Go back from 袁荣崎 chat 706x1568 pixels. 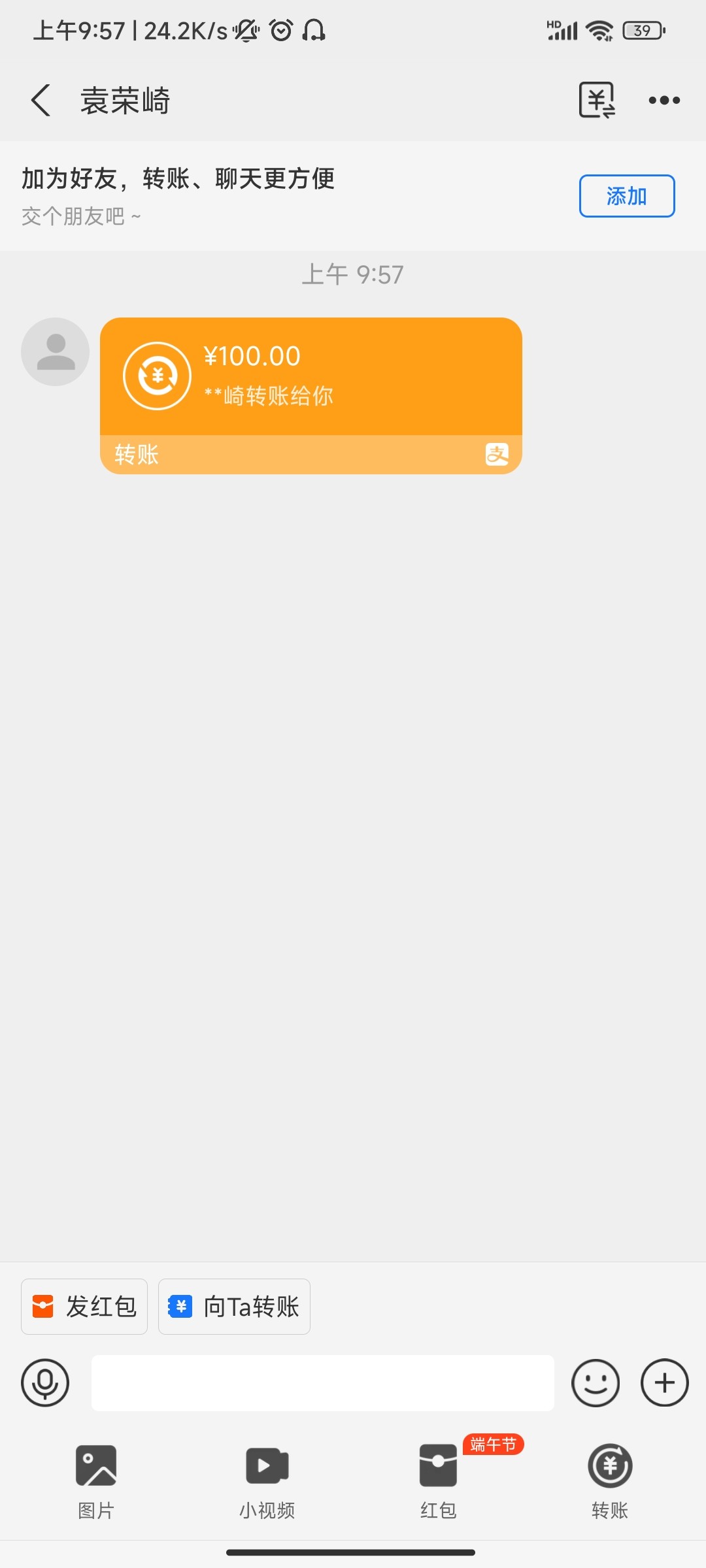[41, 101]
